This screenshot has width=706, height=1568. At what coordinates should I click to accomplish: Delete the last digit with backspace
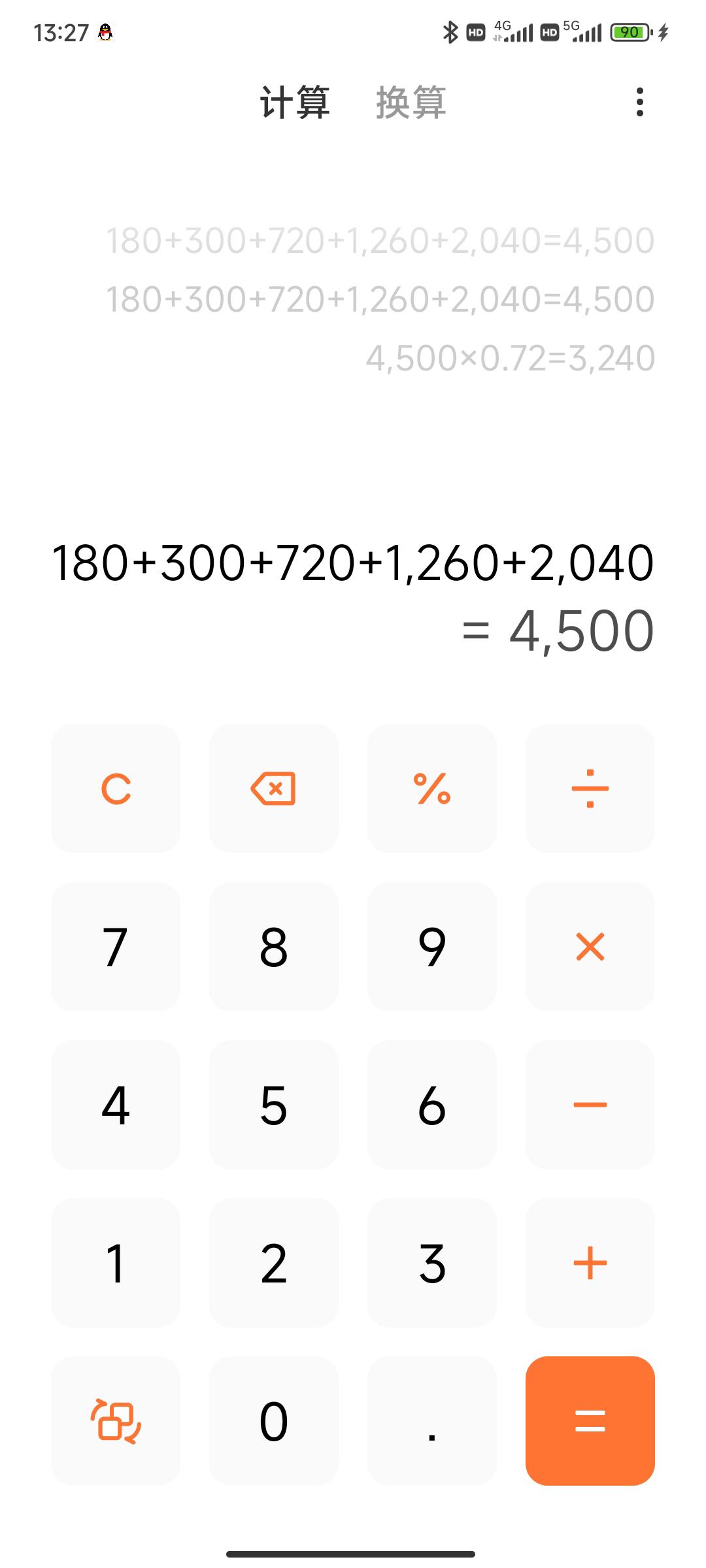(274, 789)
